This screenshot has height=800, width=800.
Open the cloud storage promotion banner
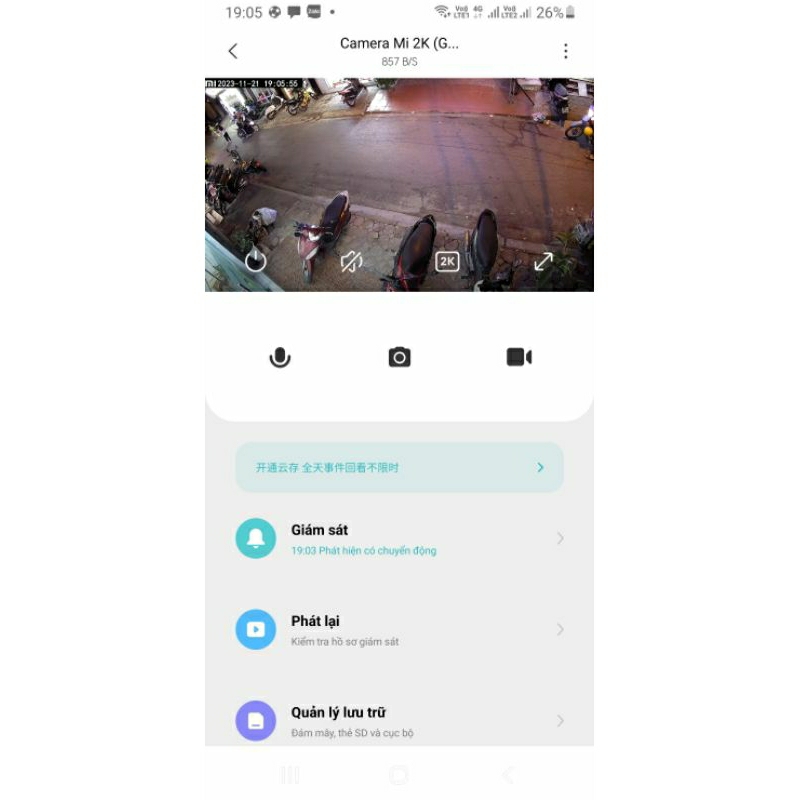pos(399,467)
